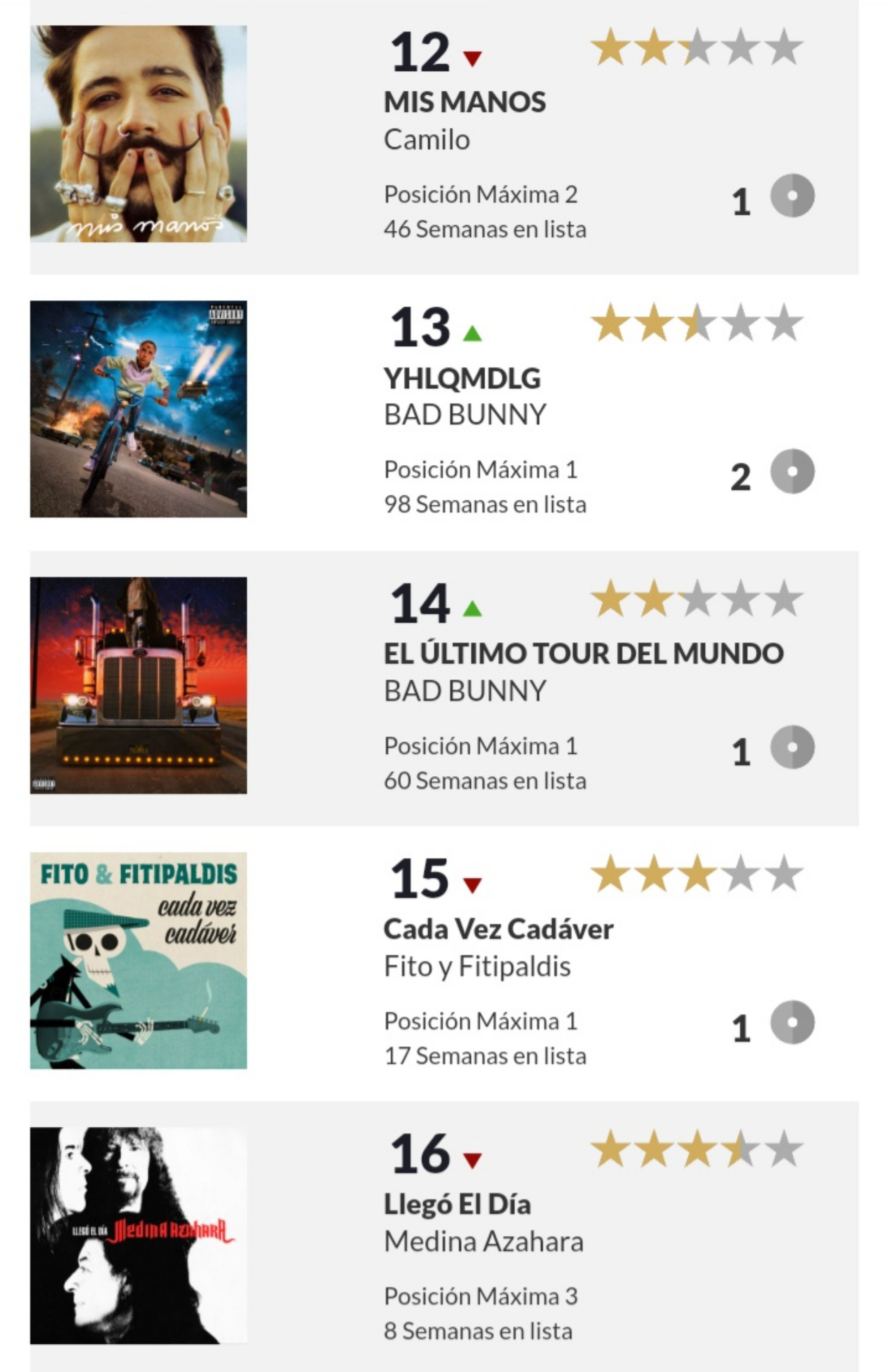Screen dimensions: 888x1372
Task: Open the Mis Manos album cover
Action: (138, 134)
